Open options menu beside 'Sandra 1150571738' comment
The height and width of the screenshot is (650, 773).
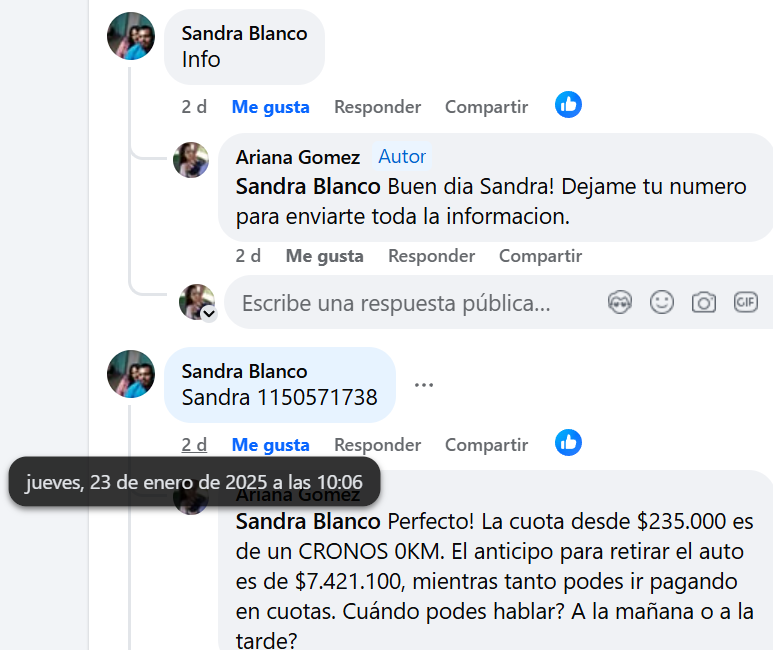424,385
